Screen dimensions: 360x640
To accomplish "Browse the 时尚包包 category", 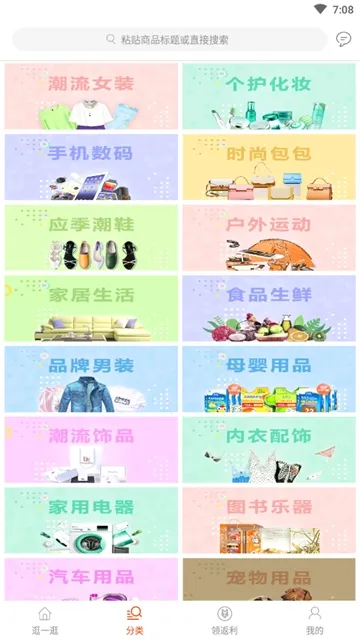I will (x=269, y=167).
